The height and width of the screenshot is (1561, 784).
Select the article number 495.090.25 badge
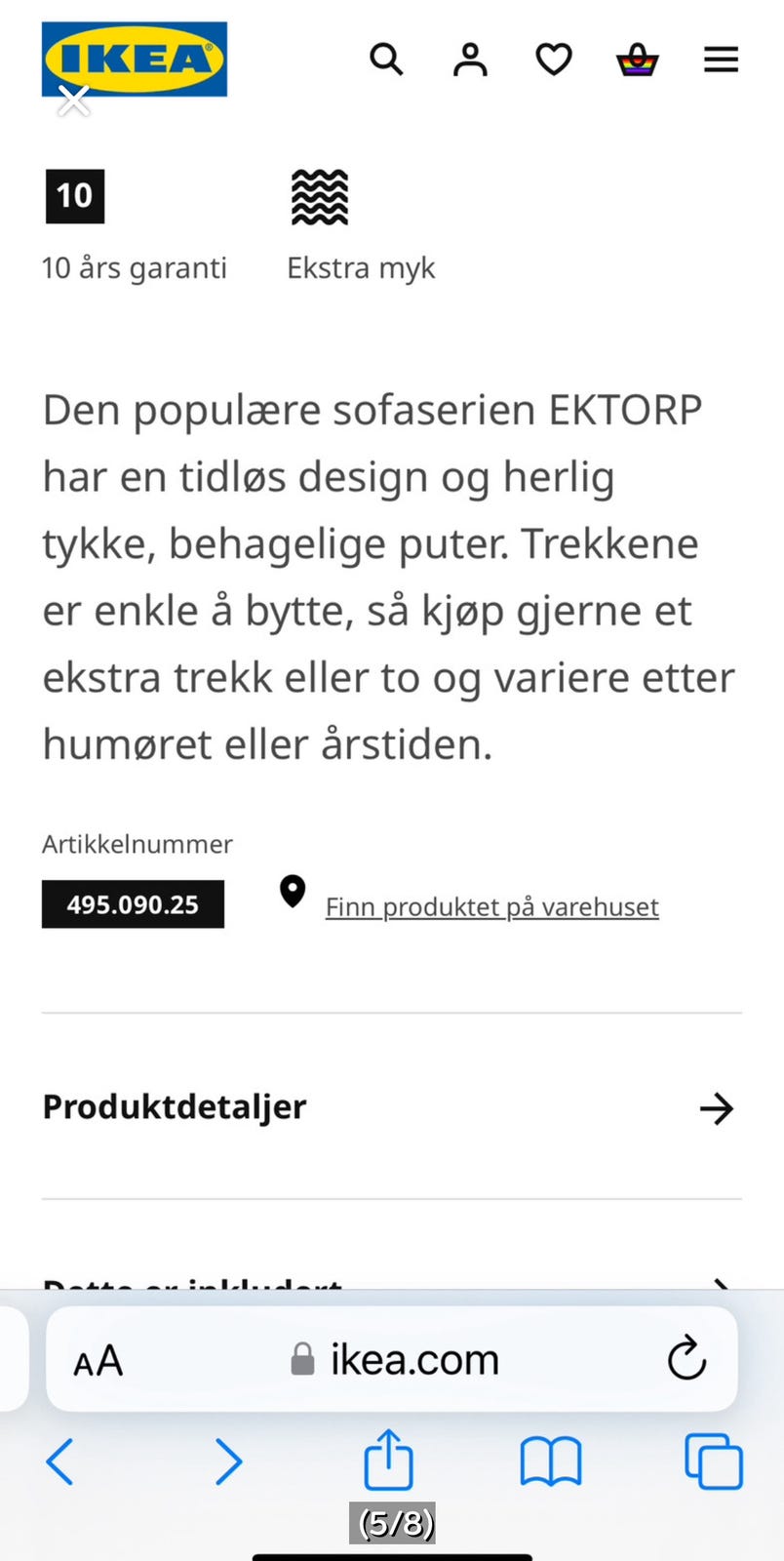[133, 903]
